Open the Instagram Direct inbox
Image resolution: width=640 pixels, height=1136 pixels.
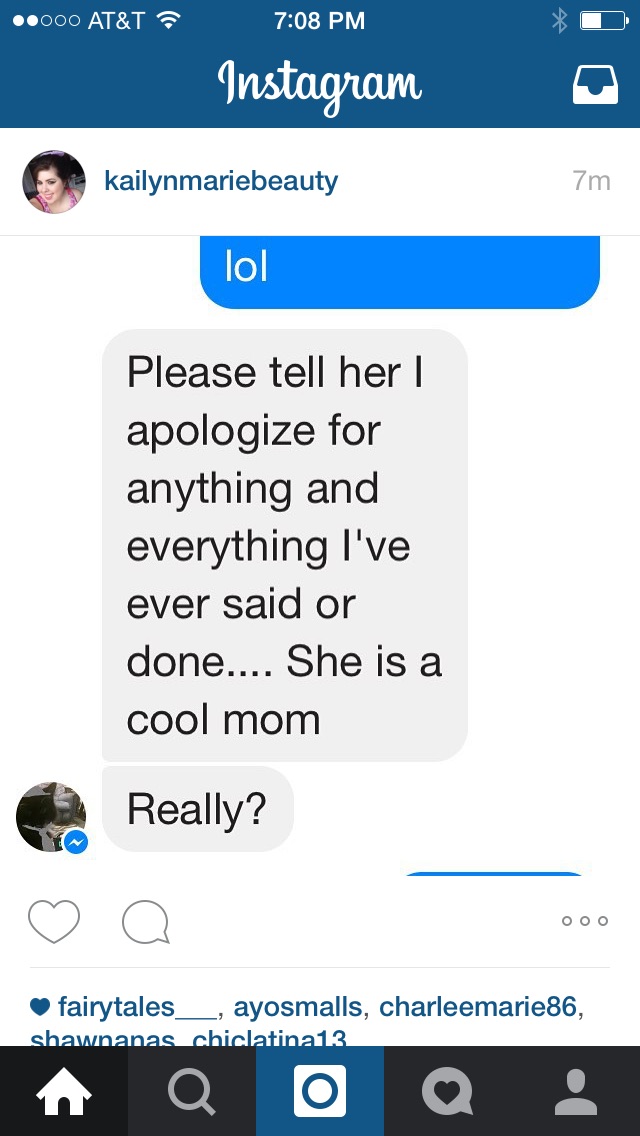(x=595, y=85)
